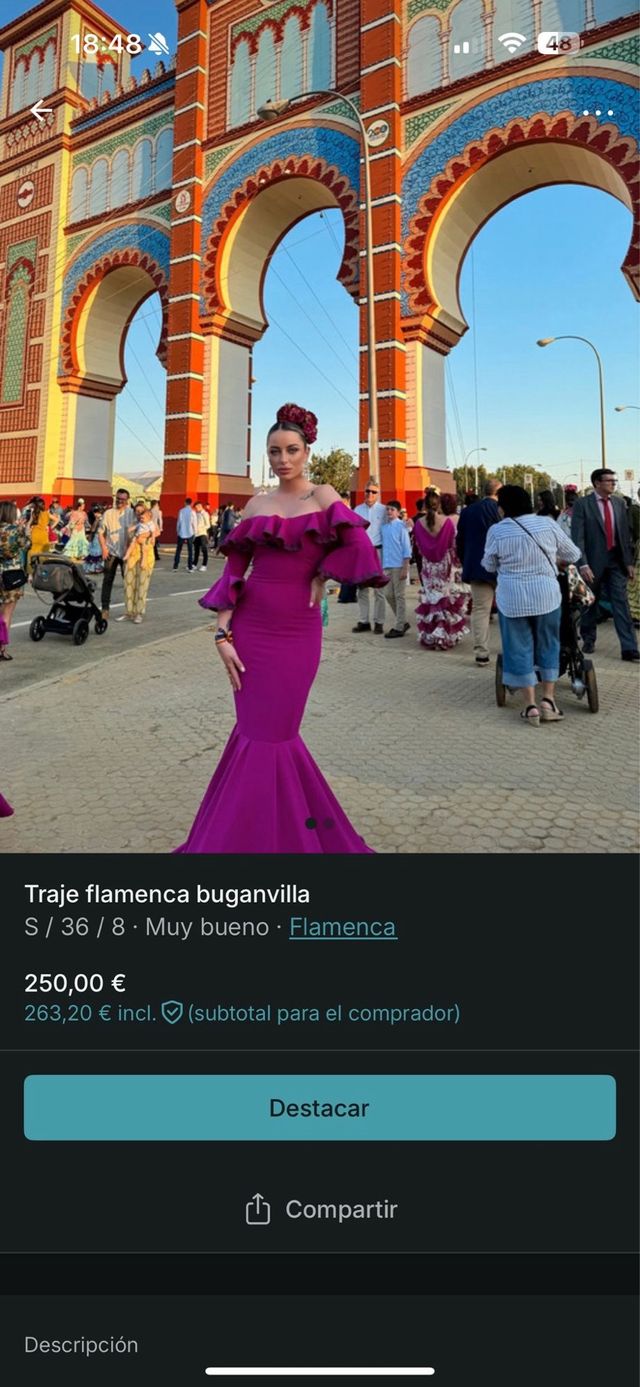Open the Flamenca brand link
Screen dimensions: 640x1387
coord(342,927)
